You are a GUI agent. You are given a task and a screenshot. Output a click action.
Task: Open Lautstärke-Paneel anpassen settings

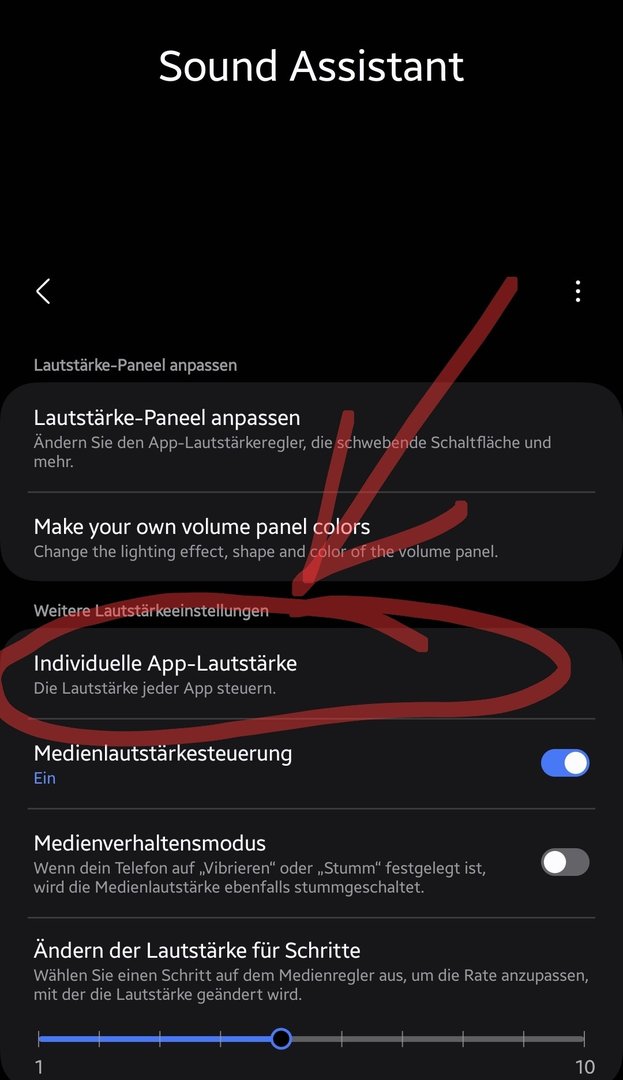click(x=311, y=437)
